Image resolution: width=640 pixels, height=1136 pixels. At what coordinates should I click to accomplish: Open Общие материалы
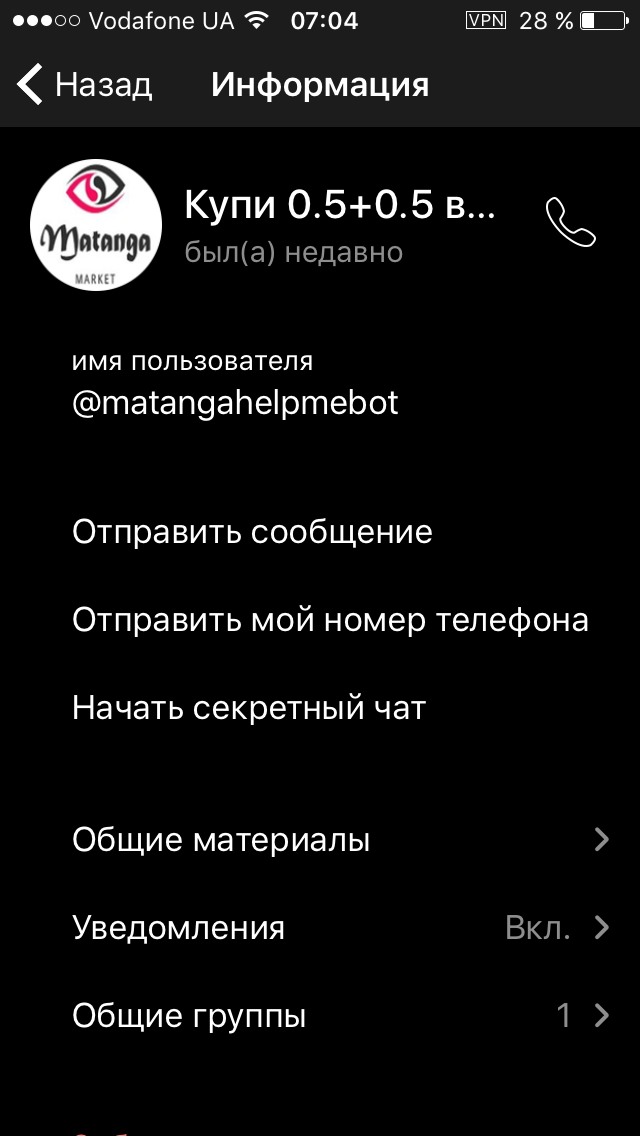(320, 840)
